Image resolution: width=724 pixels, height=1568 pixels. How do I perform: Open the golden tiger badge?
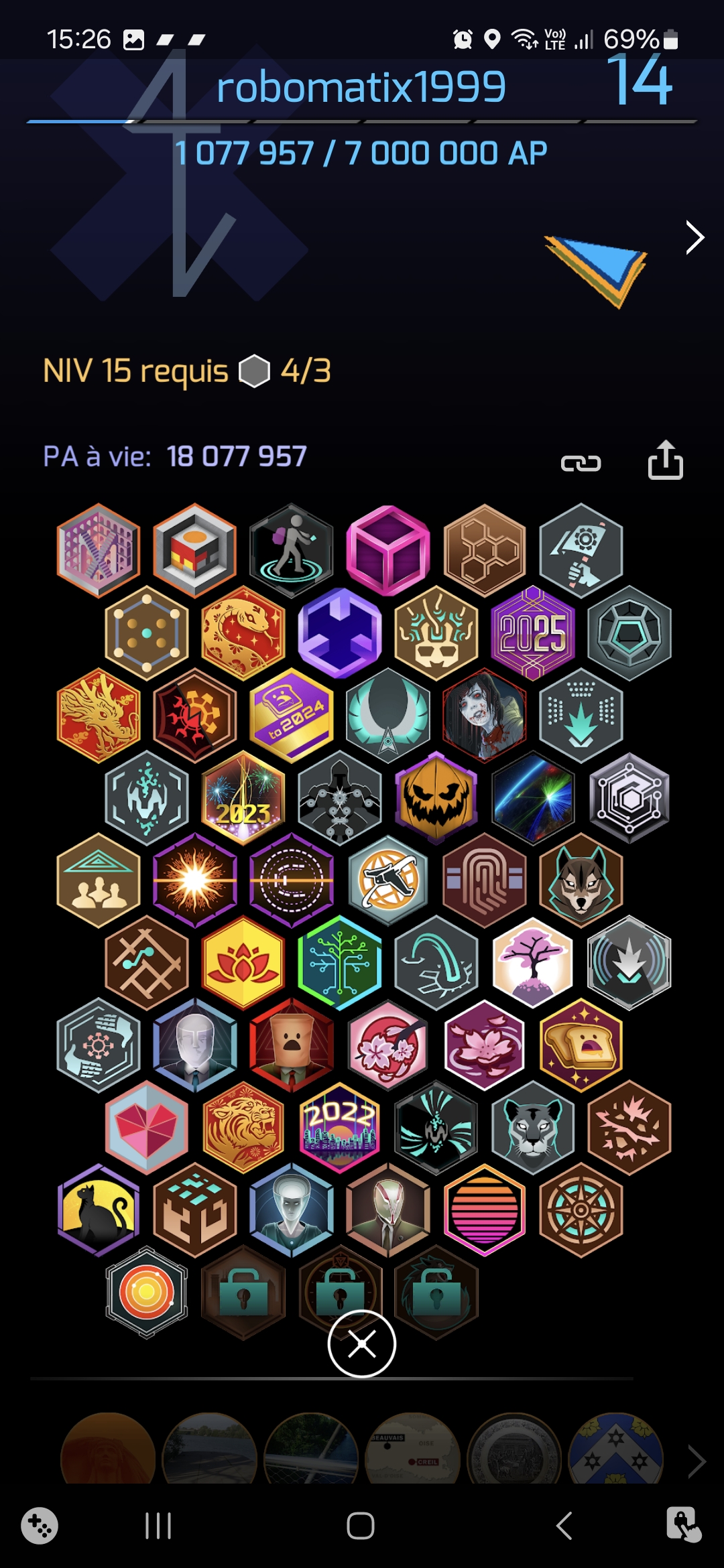[x=243, y=1127]
